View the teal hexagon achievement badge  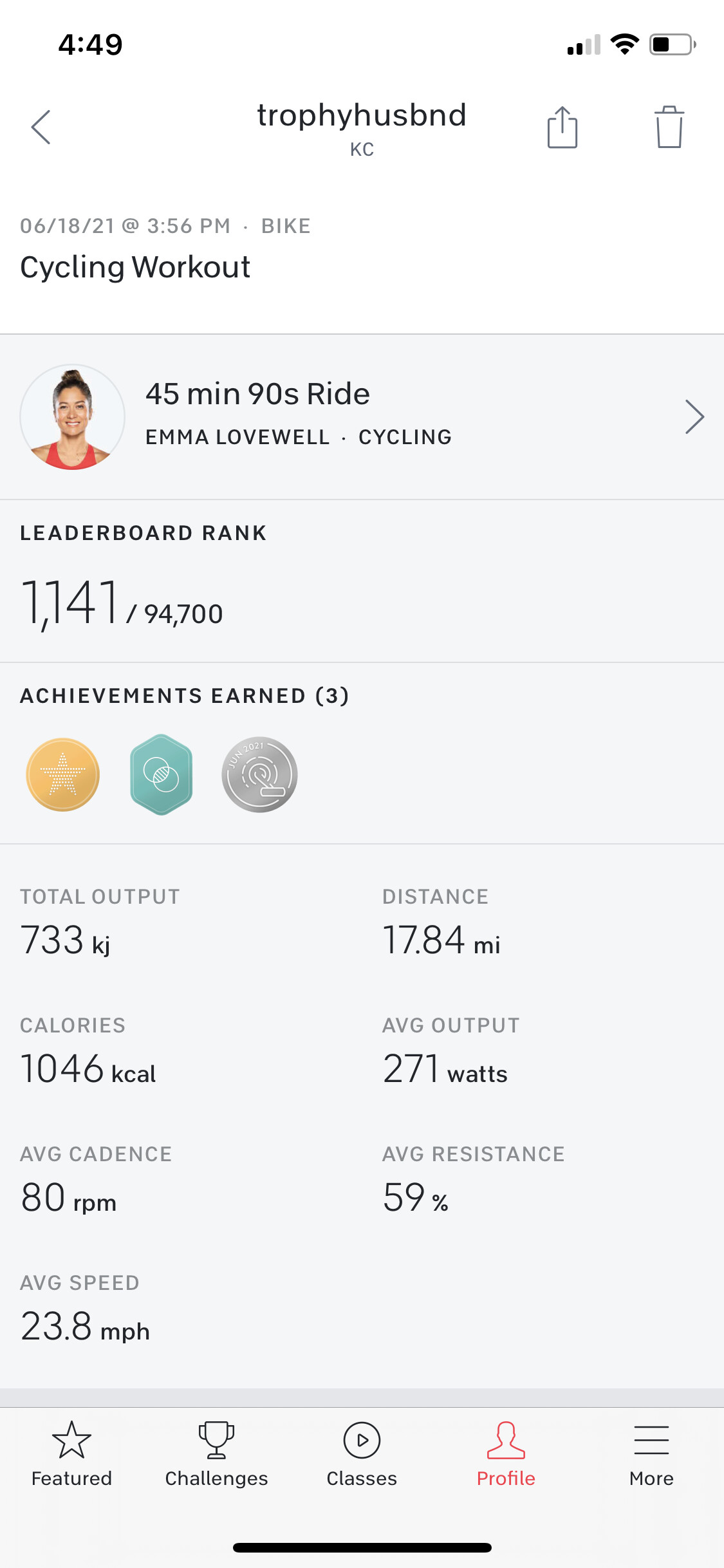(x=162, y=774)
